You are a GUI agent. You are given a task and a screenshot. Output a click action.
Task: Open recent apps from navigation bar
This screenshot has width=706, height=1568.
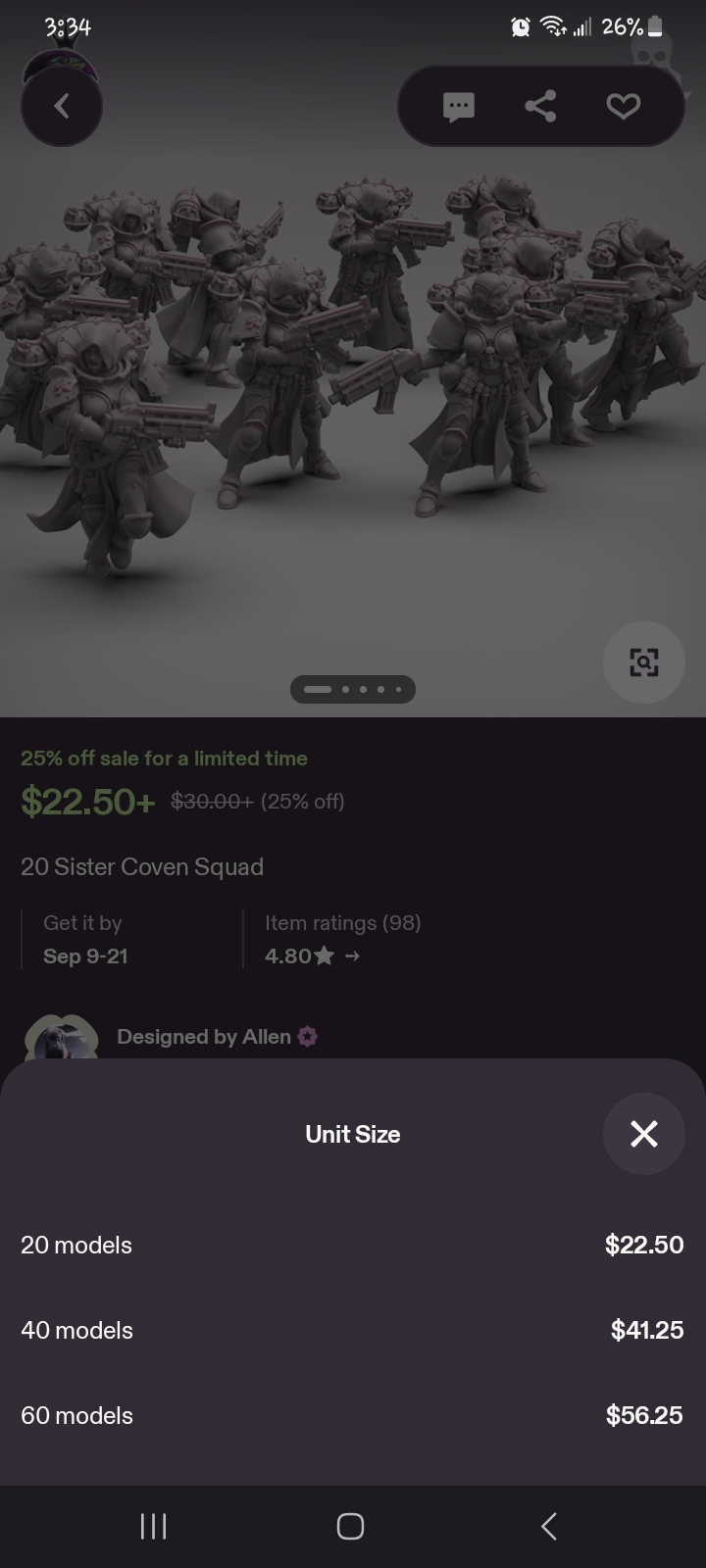153,1526
